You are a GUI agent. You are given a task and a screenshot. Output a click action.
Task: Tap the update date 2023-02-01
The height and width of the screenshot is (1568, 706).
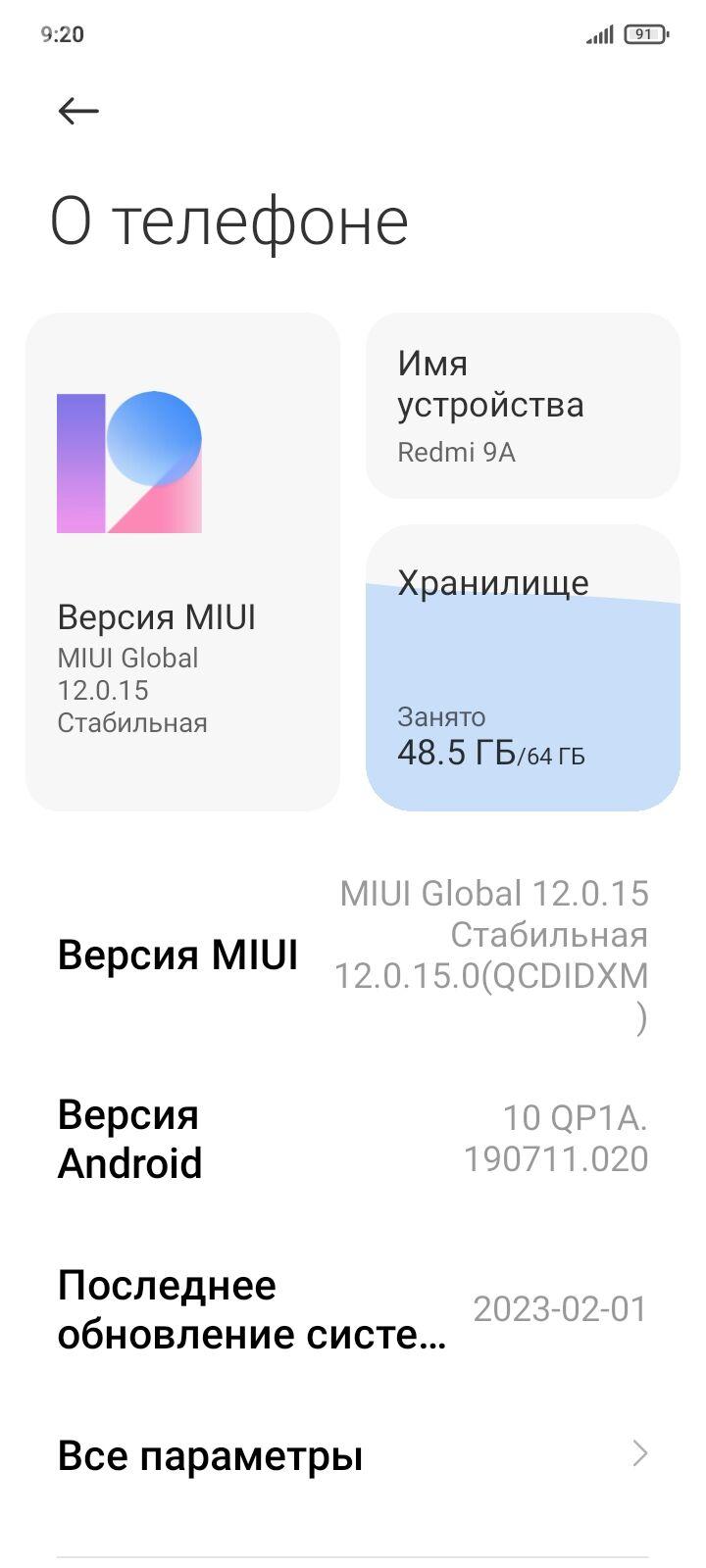(x=560, y=1307)
